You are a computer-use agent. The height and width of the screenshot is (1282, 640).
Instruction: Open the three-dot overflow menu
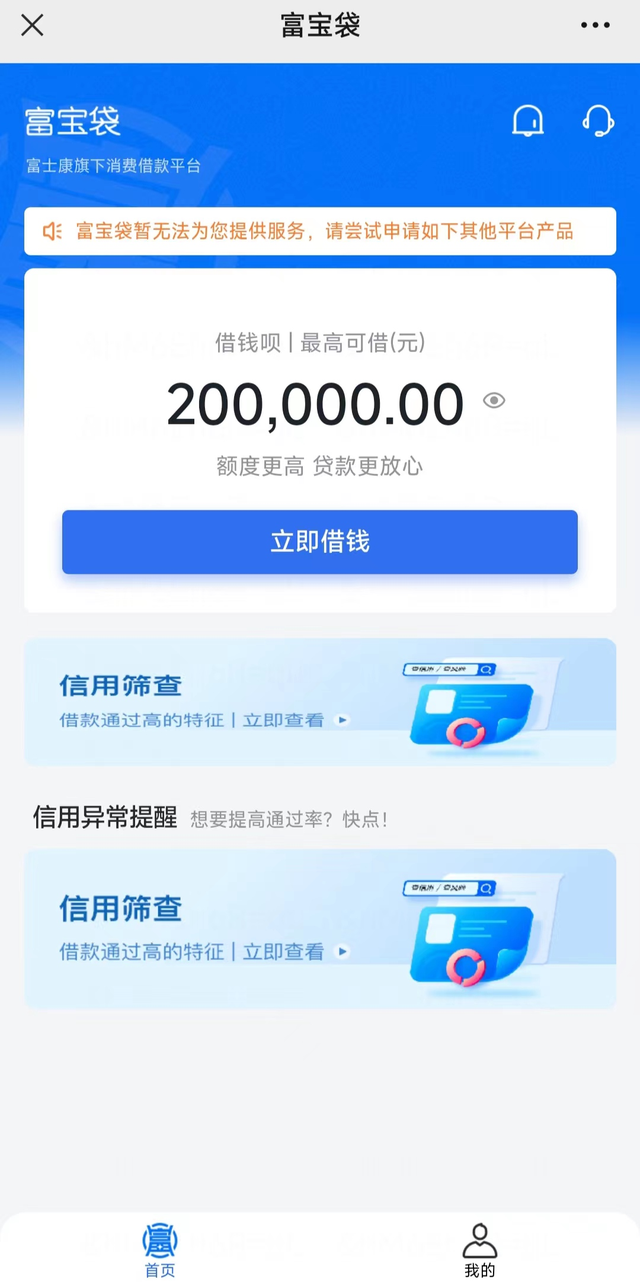(x=595, y=25)
